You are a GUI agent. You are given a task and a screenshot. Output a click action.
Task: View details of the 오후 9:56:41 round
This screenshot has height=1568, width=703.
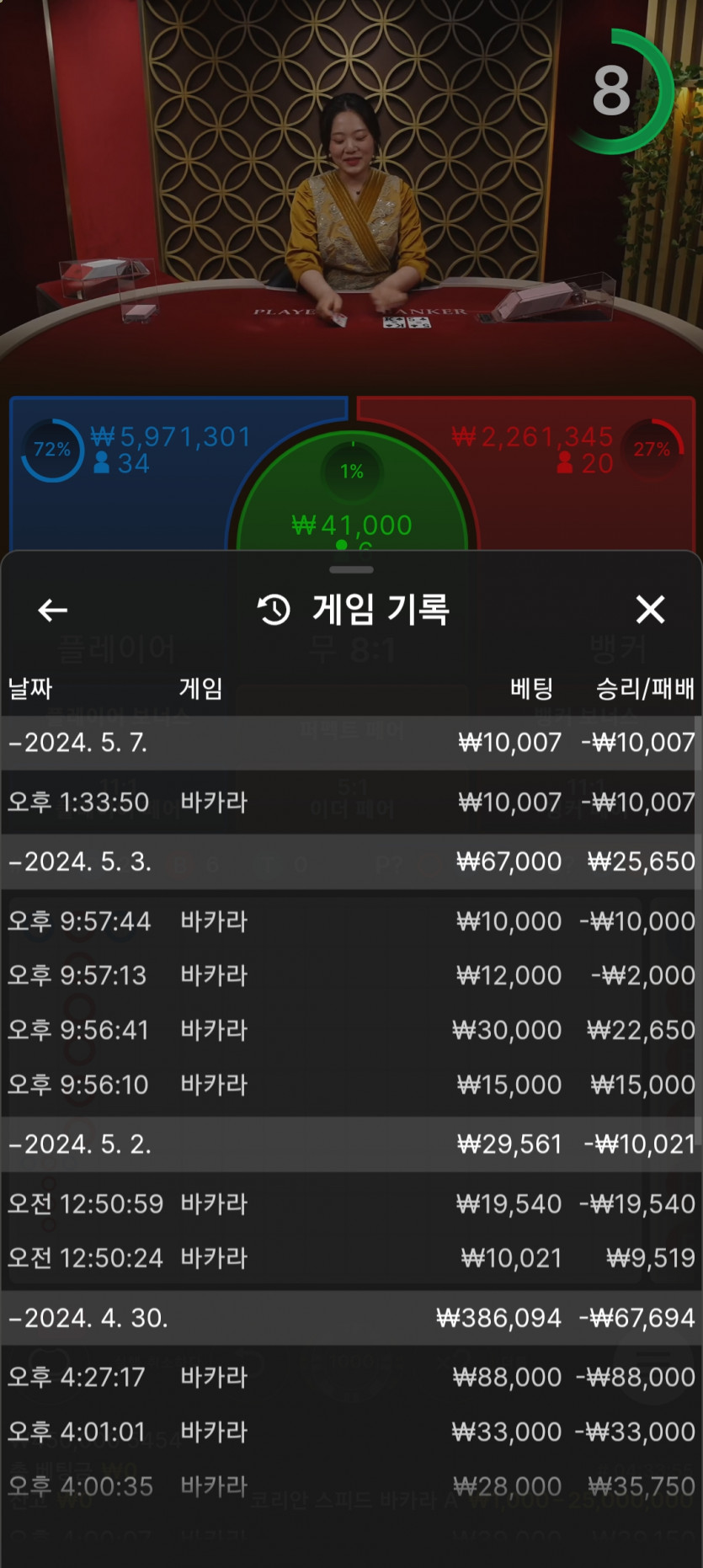click(x=351, y=1031)
